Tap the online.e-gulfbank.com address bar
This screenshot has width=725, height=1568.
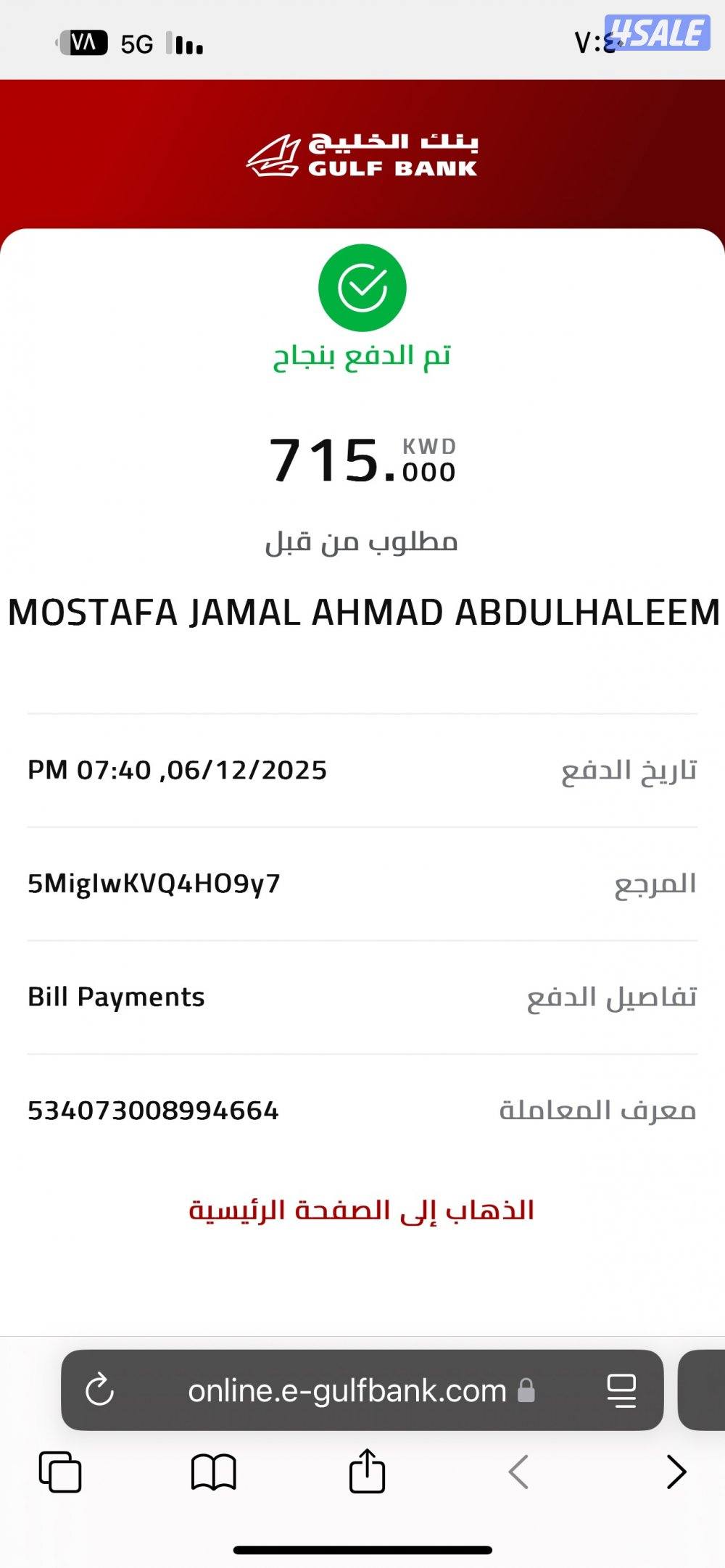345,1390
